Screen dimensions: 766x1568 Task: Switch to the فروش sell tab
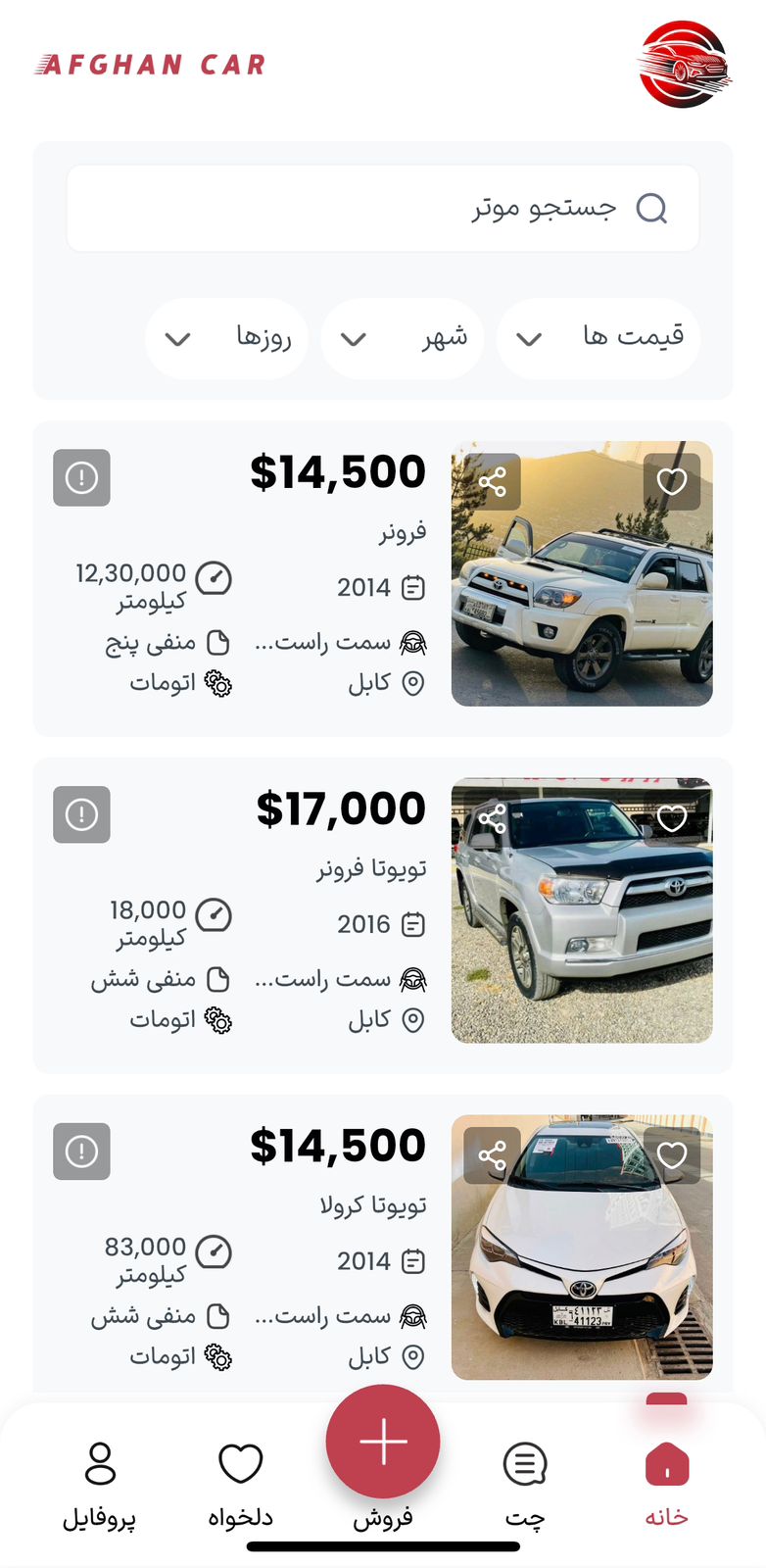click(382, 1441)
